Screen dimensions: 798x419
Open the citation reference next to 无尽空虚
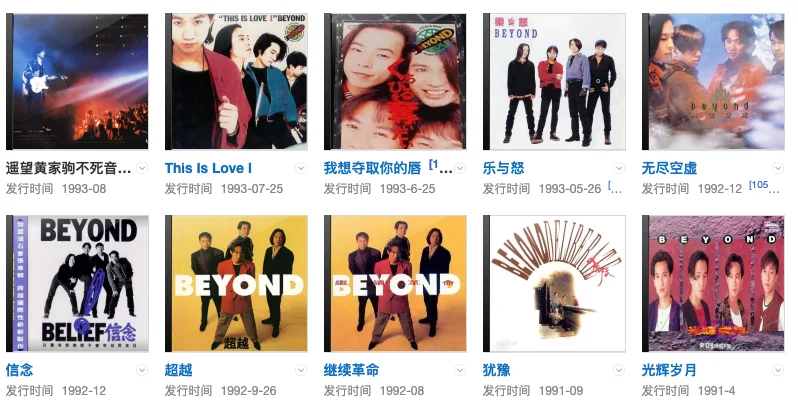click(765, 186)
